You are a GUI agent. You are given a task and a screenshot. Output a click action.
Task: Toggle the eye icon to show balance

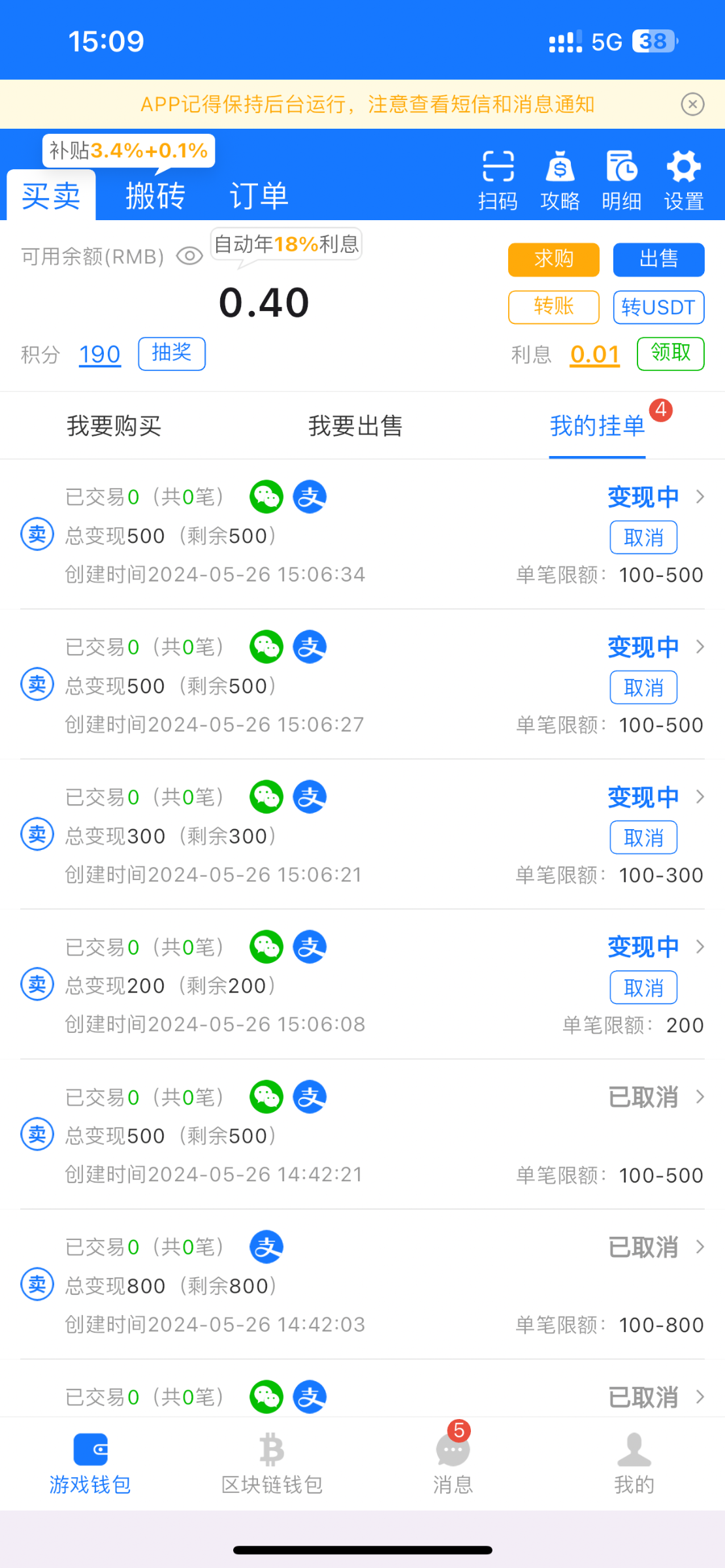pos(189,256)
